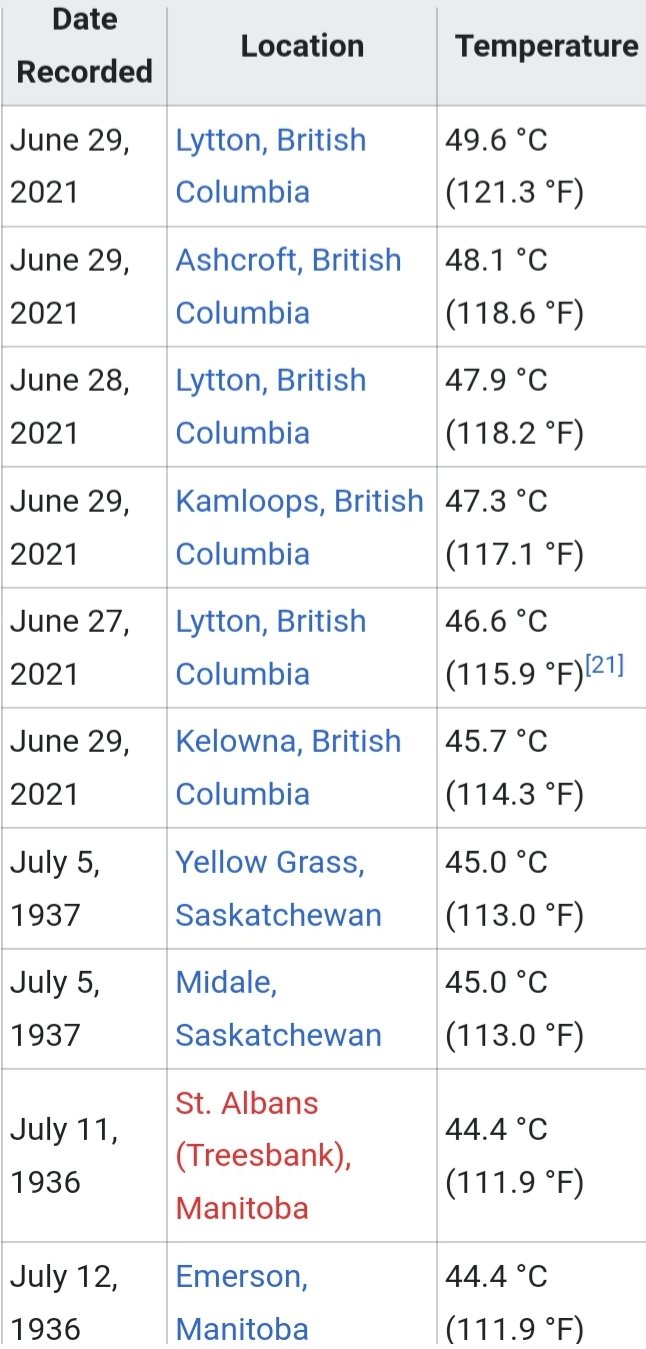646x1349 pixels.
Task: Open the Midale, Saskatchewan link
Action: (x=279, y=1008)
